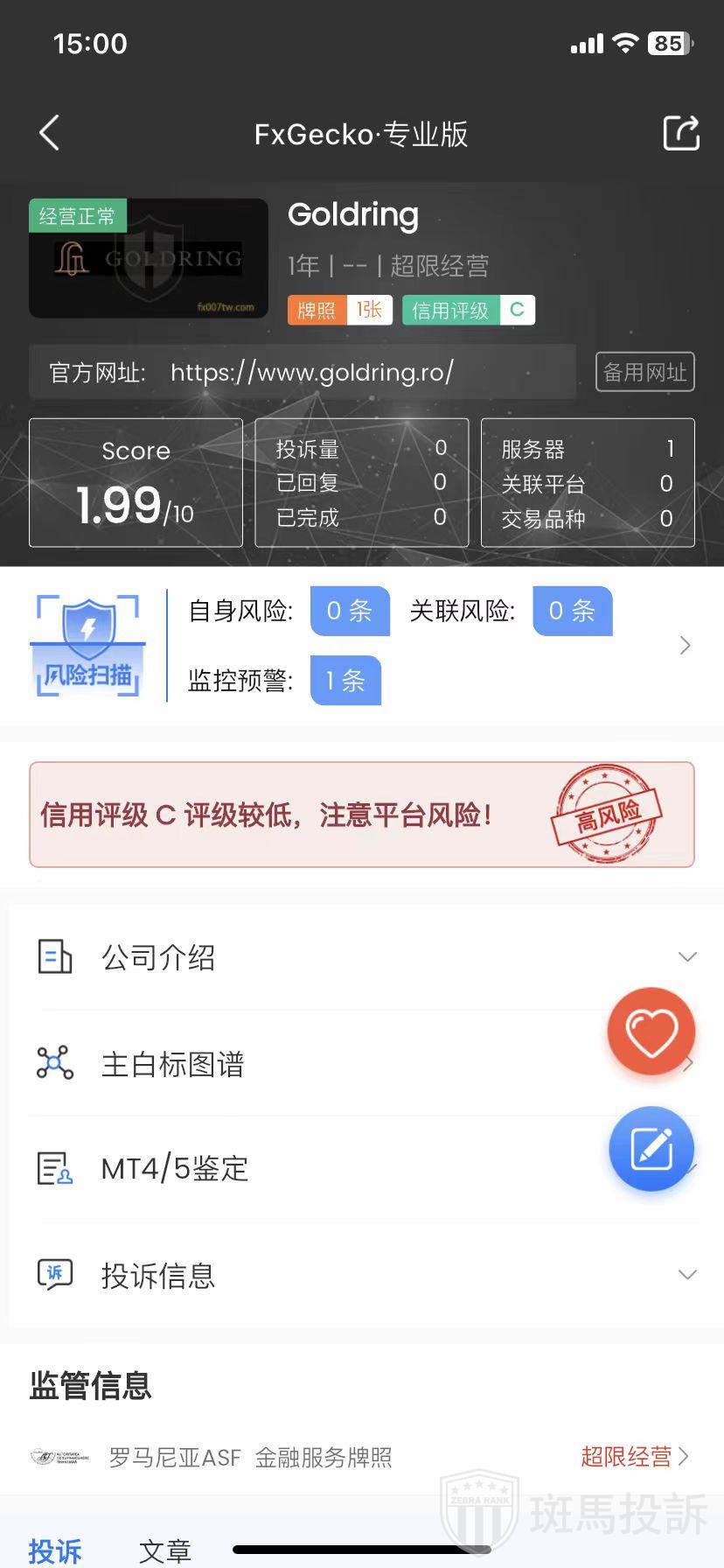Favorite Goldring with the heart button
The width and height of the screenshot is (724, 1568).
[651, 1032]
